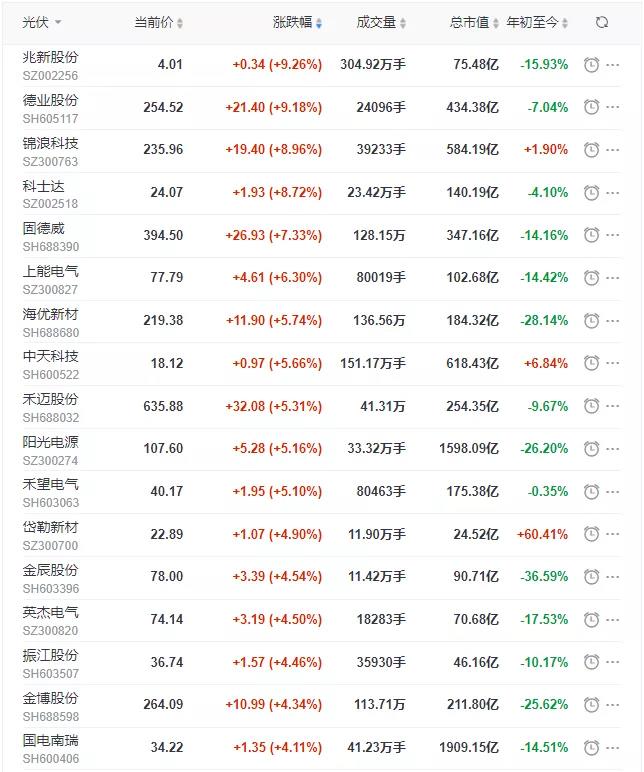Sort the list by 当前价

(x=159, y=22)
